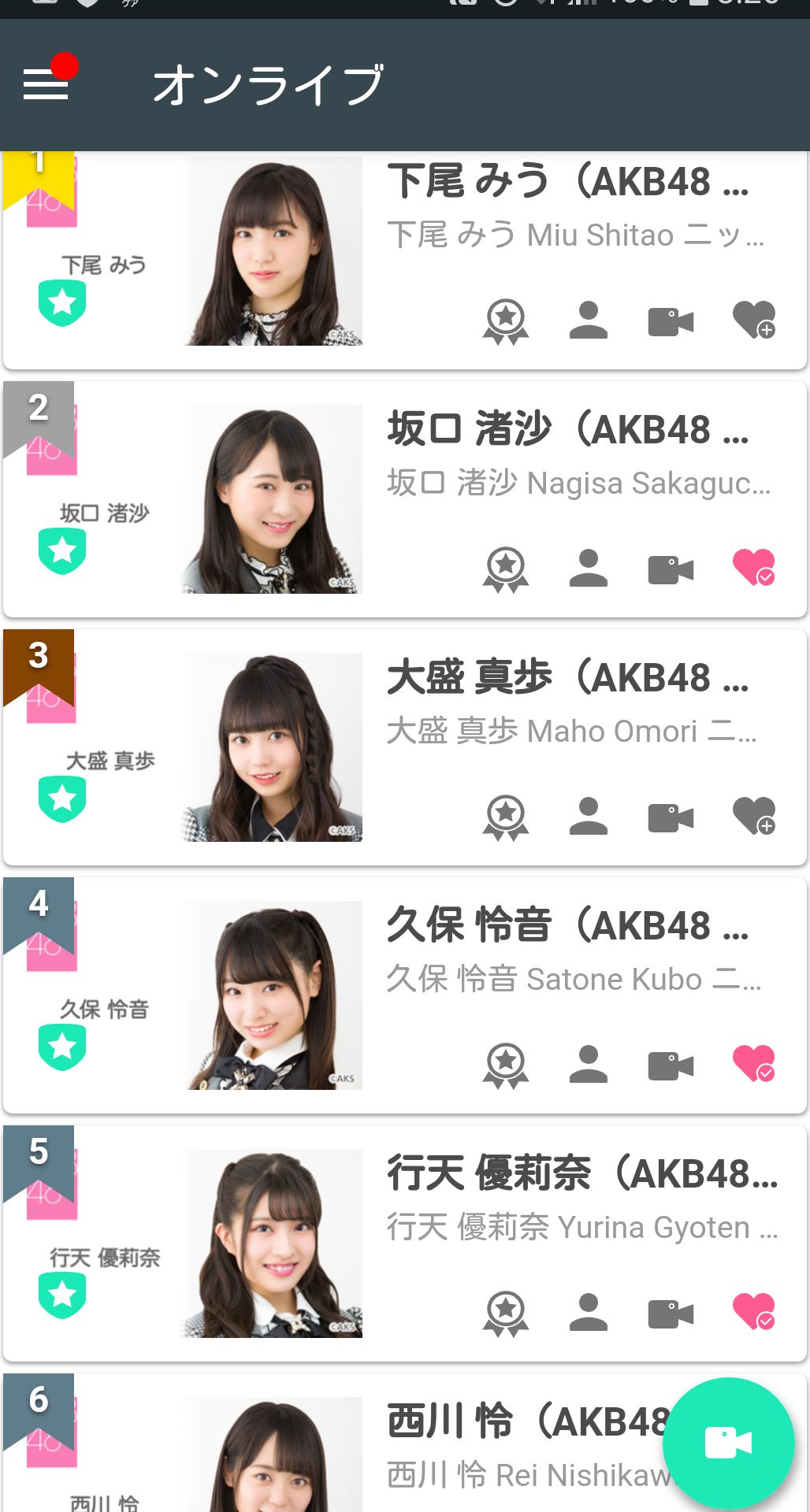
Task: Unfavorite 久保 怜音 with the heart icon
Action: 753,1064
